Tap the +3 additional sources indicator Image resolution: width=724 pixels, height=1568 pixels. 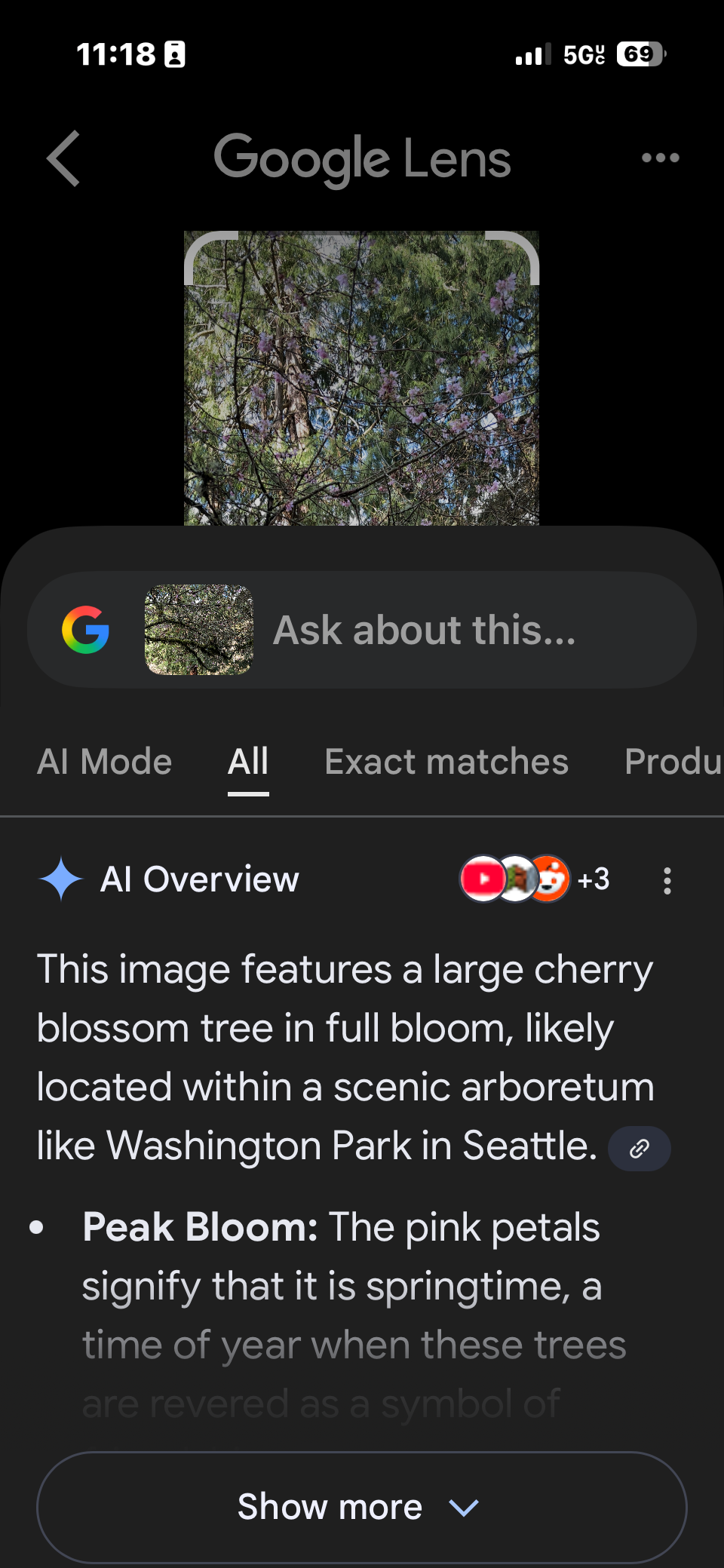pyautogui.click(x=594, y=879)
